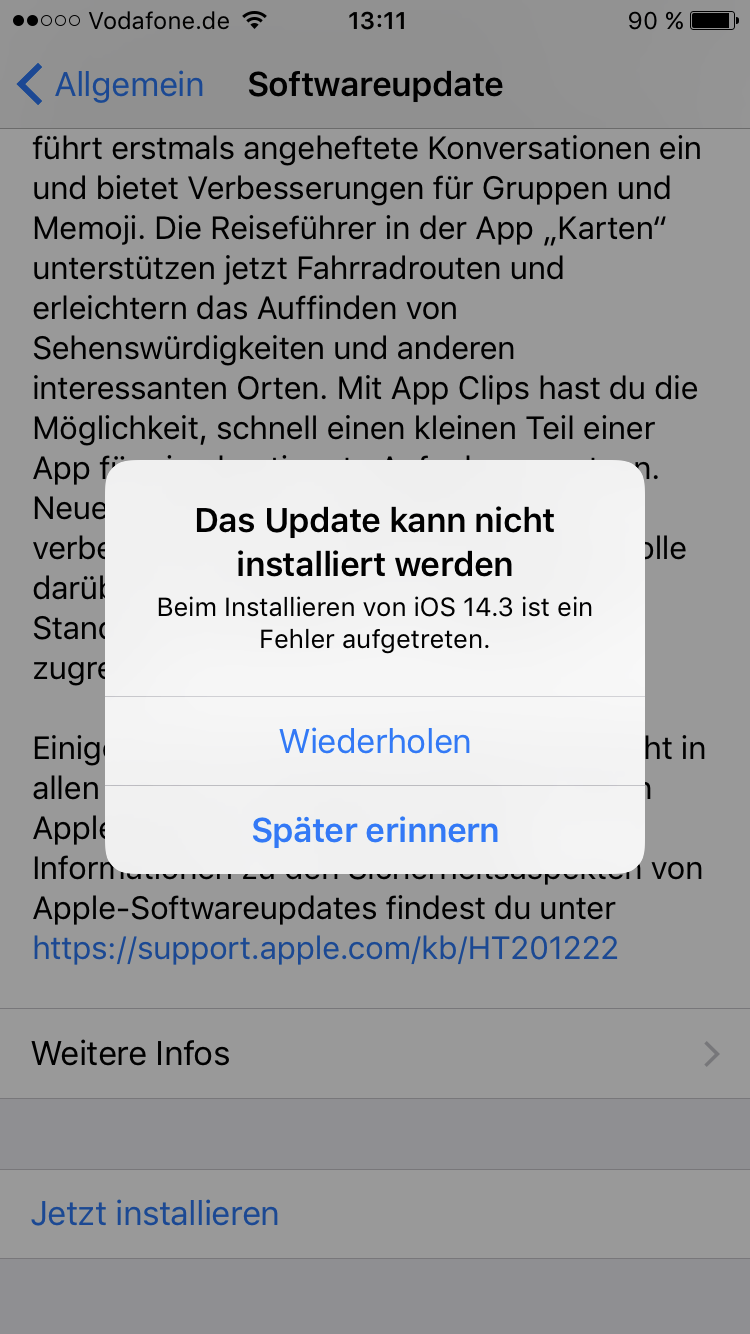Choose Später erinnern in the dialog
The height and width of the screenshot is (1334, 750).
[x=375, y=830]
